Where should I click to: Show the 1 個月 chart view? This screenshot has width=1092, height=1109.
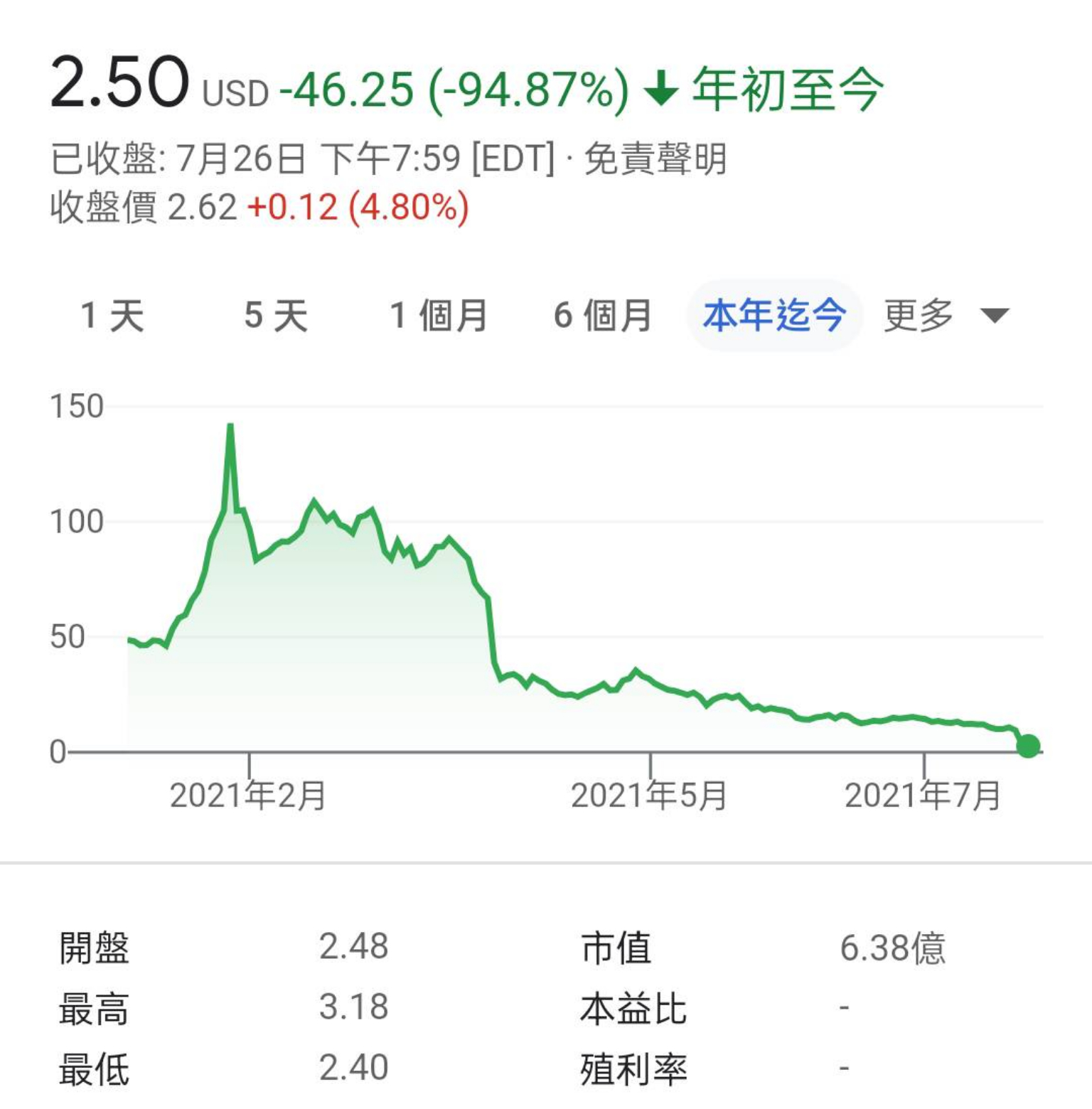pos(439,316)
